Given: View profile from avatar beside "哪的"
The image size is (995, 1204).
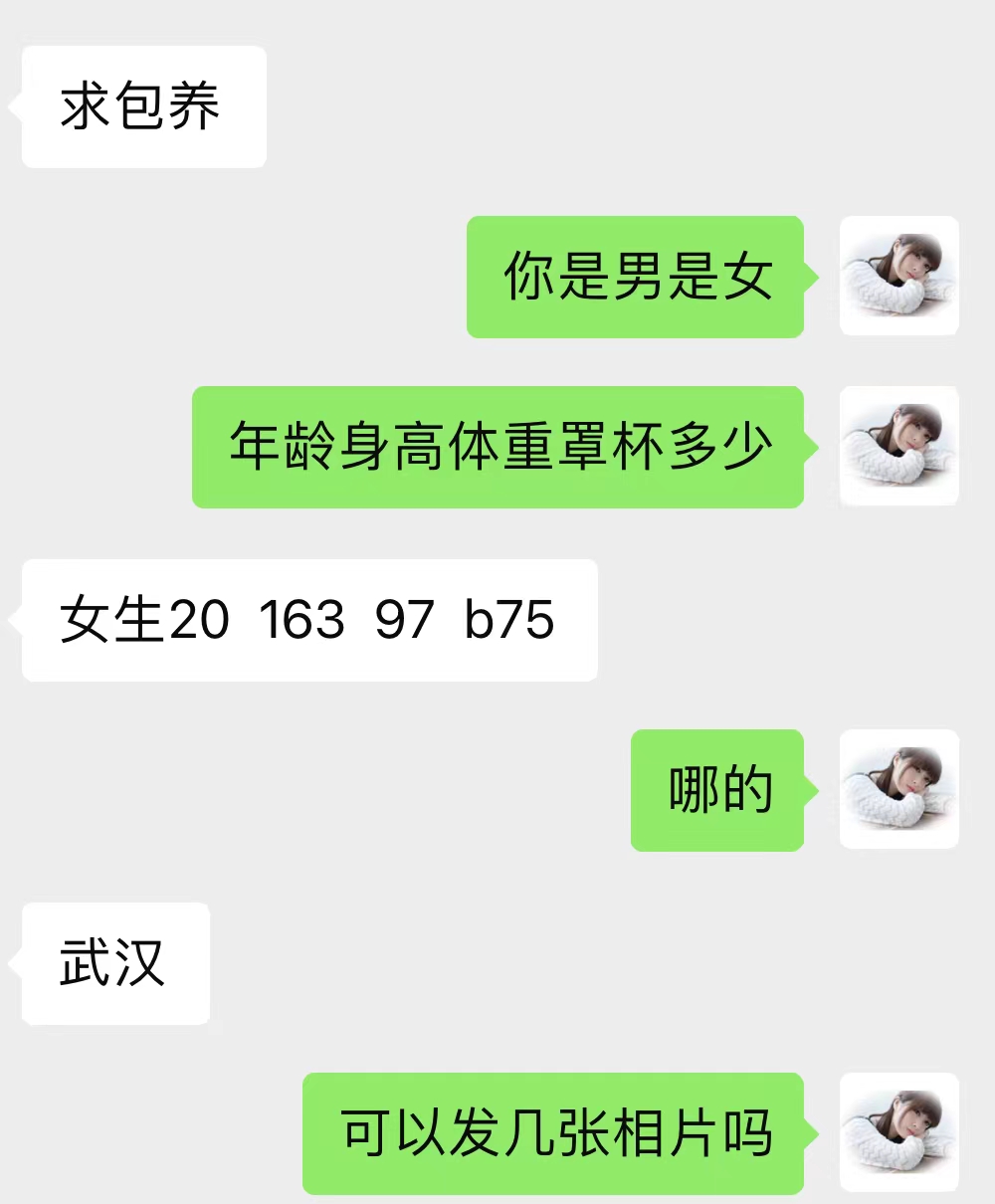Looking at the screenshot, I should coord(898,789).
